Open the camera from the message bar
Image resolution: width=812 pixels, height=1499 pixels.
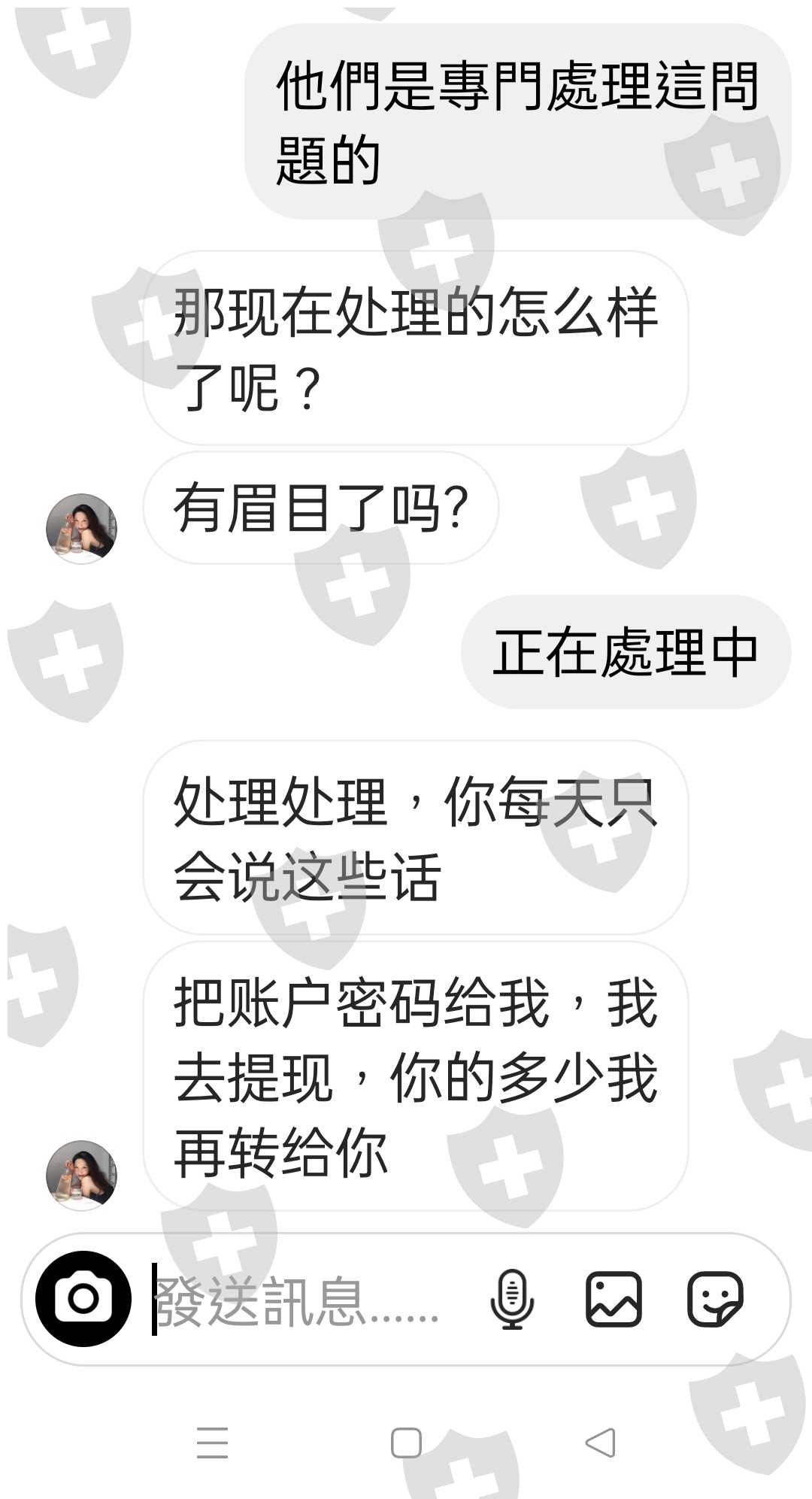click(x=83, y=1298)
